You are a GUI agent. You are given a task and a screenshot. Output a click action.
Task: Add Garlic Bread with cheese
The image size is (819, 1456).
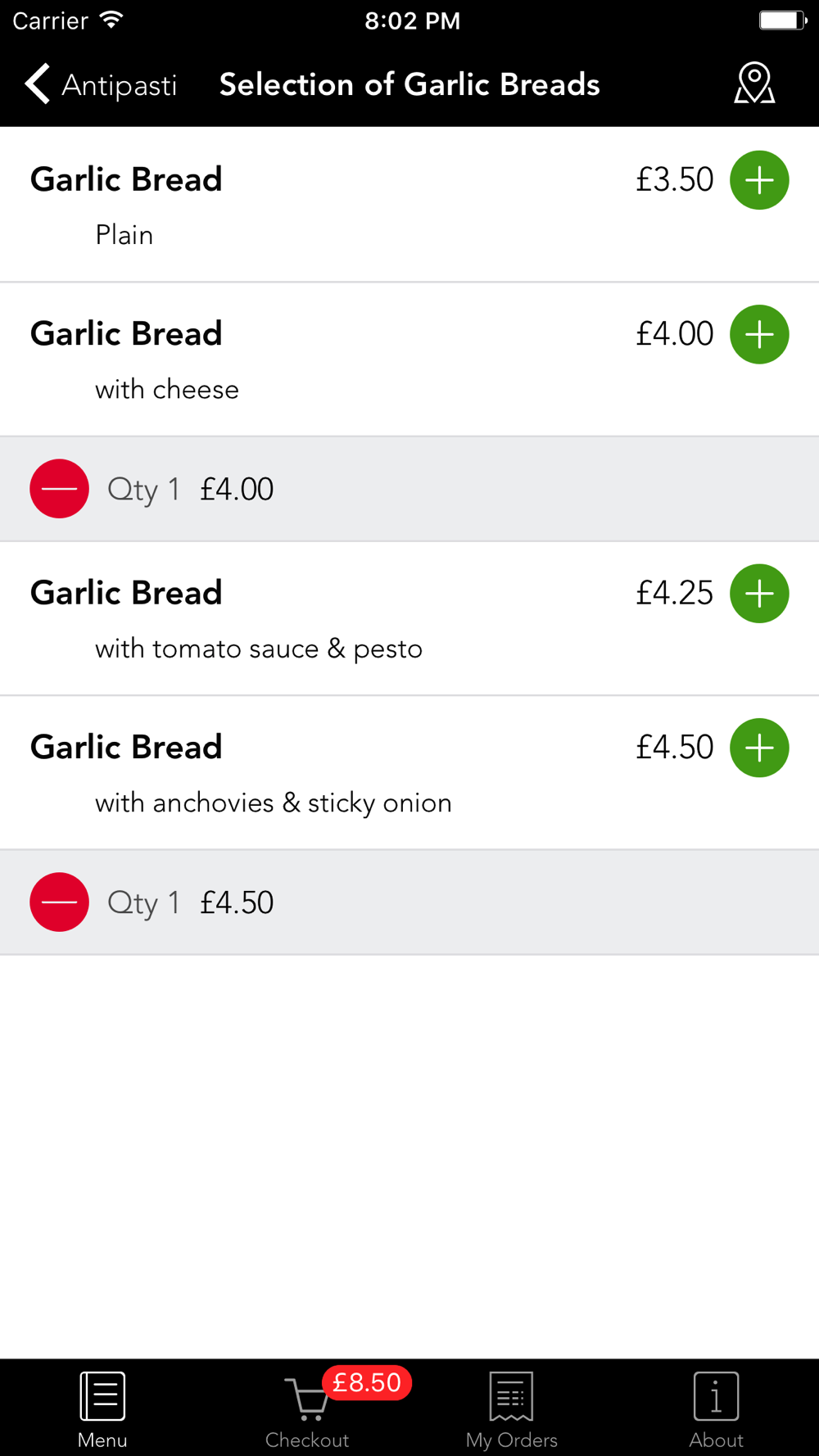[759, 334]
